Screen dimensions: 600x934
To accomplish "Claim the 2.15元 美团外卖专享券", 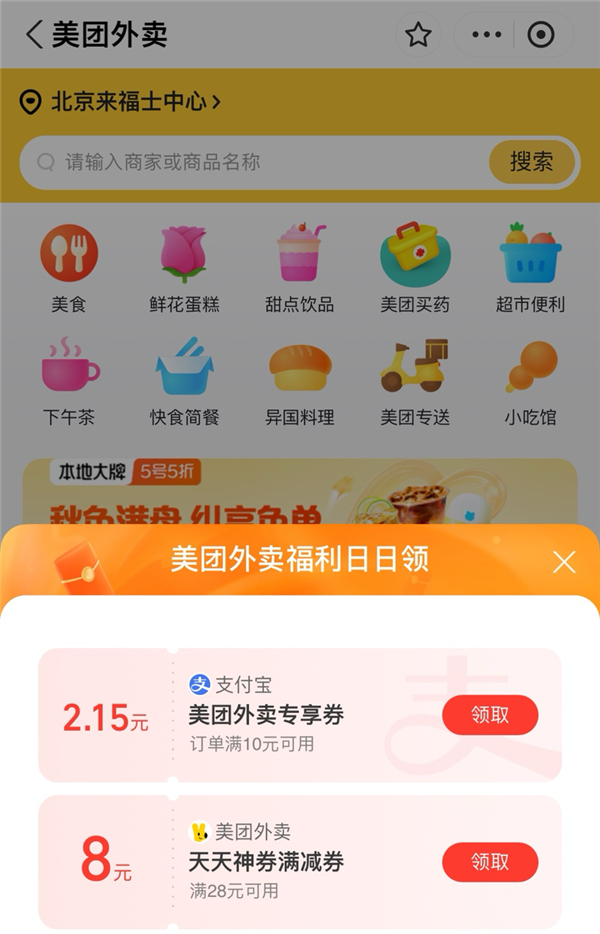I will (490, 715).
